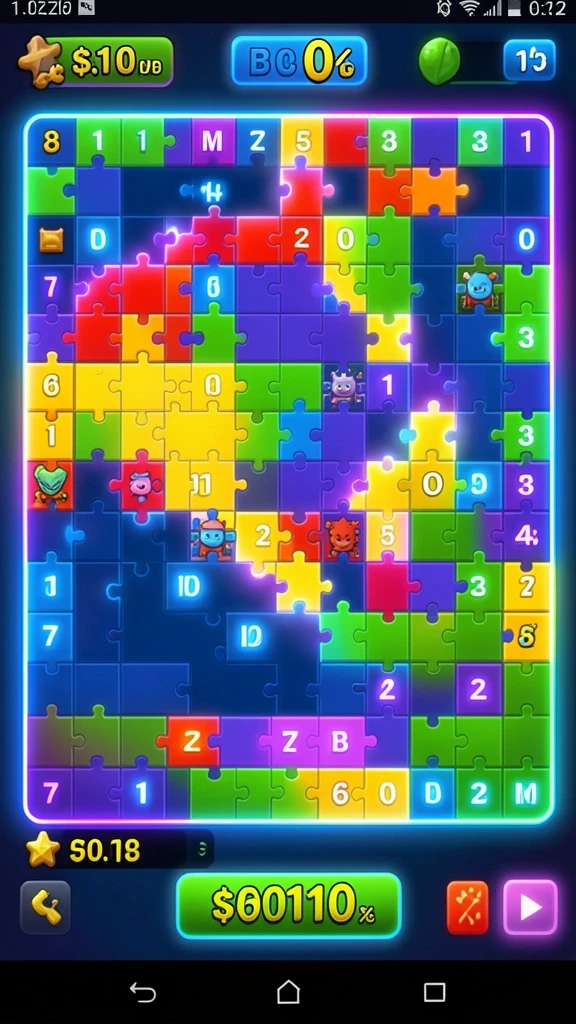Screen dimensions: 576x1024
Task: Tap the green $60110 button
Action: coord(288,906)
